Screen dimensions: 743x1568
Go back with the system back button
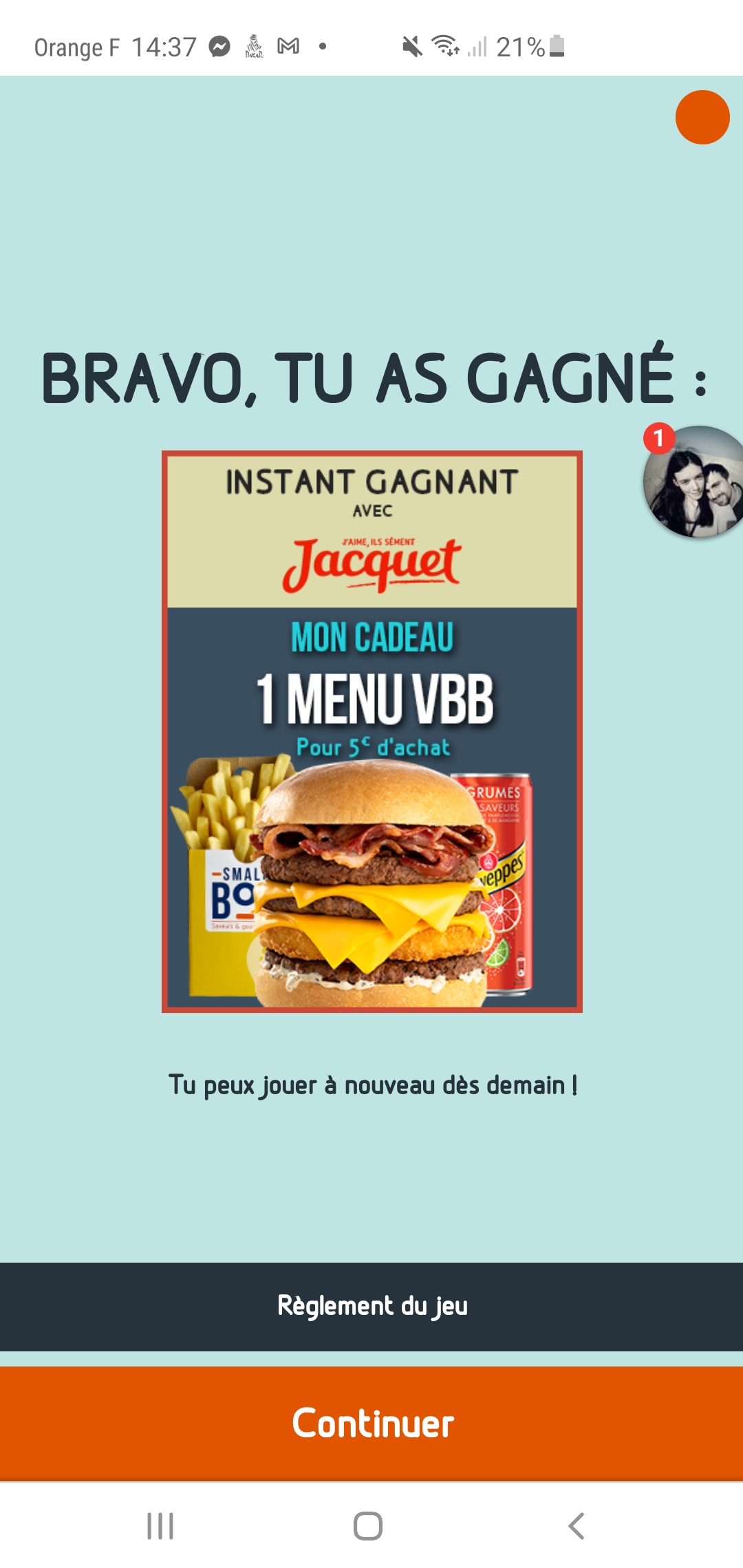pyautogui.click(x=577, y=1525)
